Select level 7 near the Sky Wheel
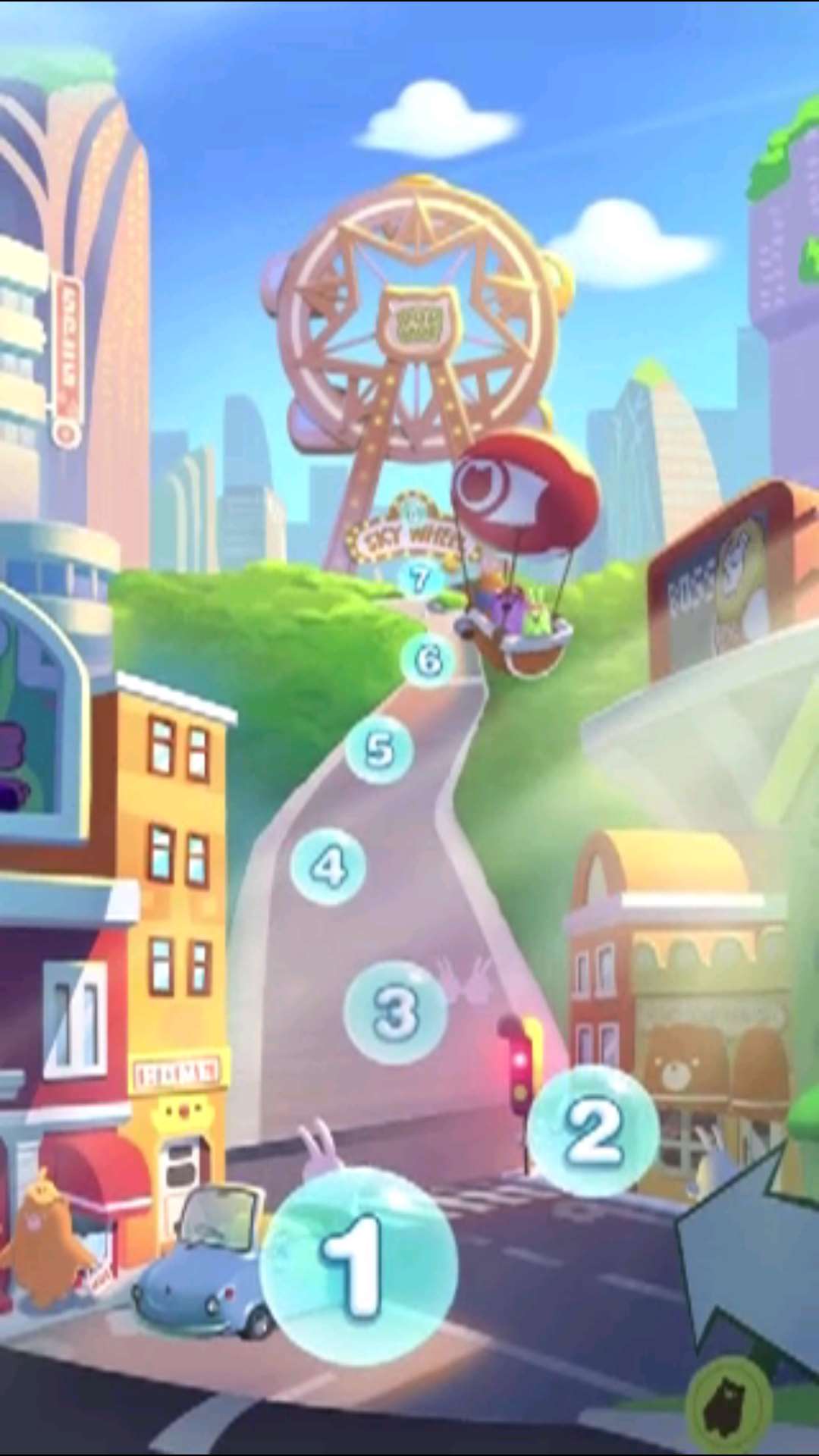This screenshot has width=819, height=1456. 419,580
